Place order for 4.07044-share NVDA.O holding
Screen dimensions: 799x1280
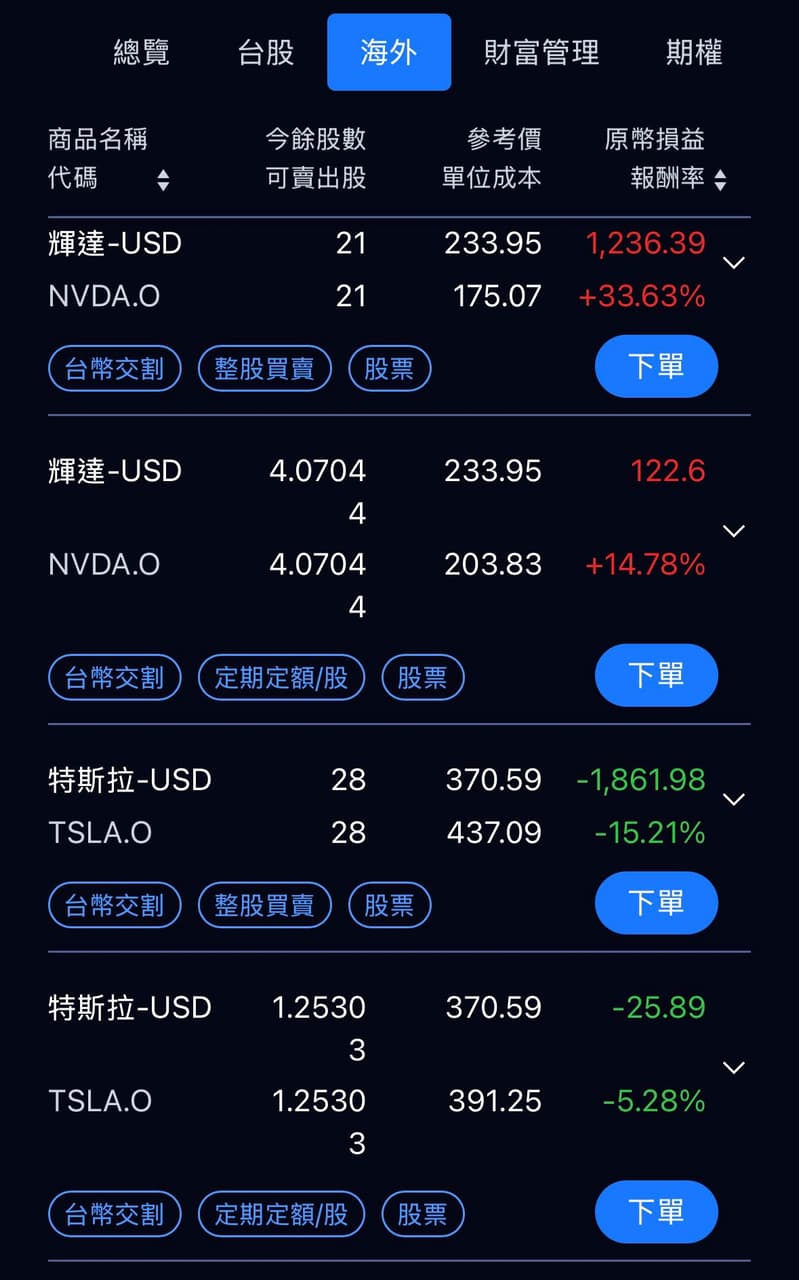[656, 675]
